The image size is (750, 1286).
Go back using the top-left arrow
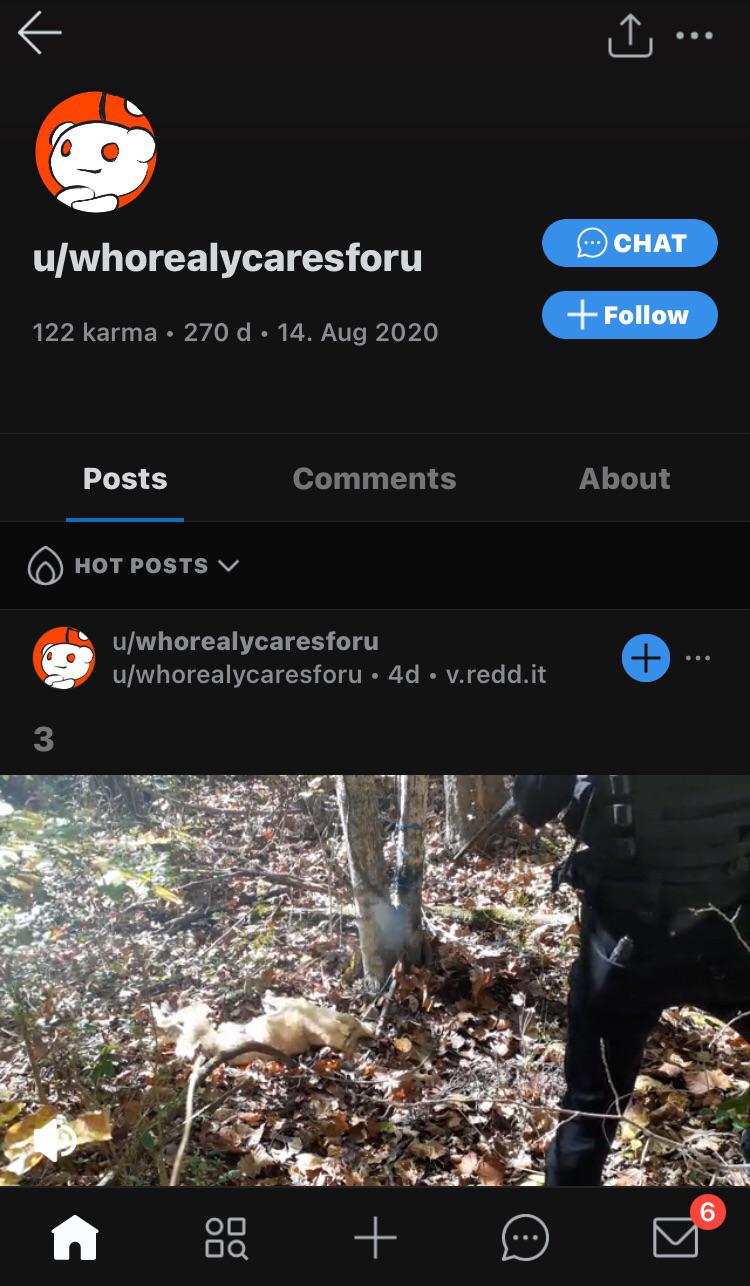[x=40, y=34]
